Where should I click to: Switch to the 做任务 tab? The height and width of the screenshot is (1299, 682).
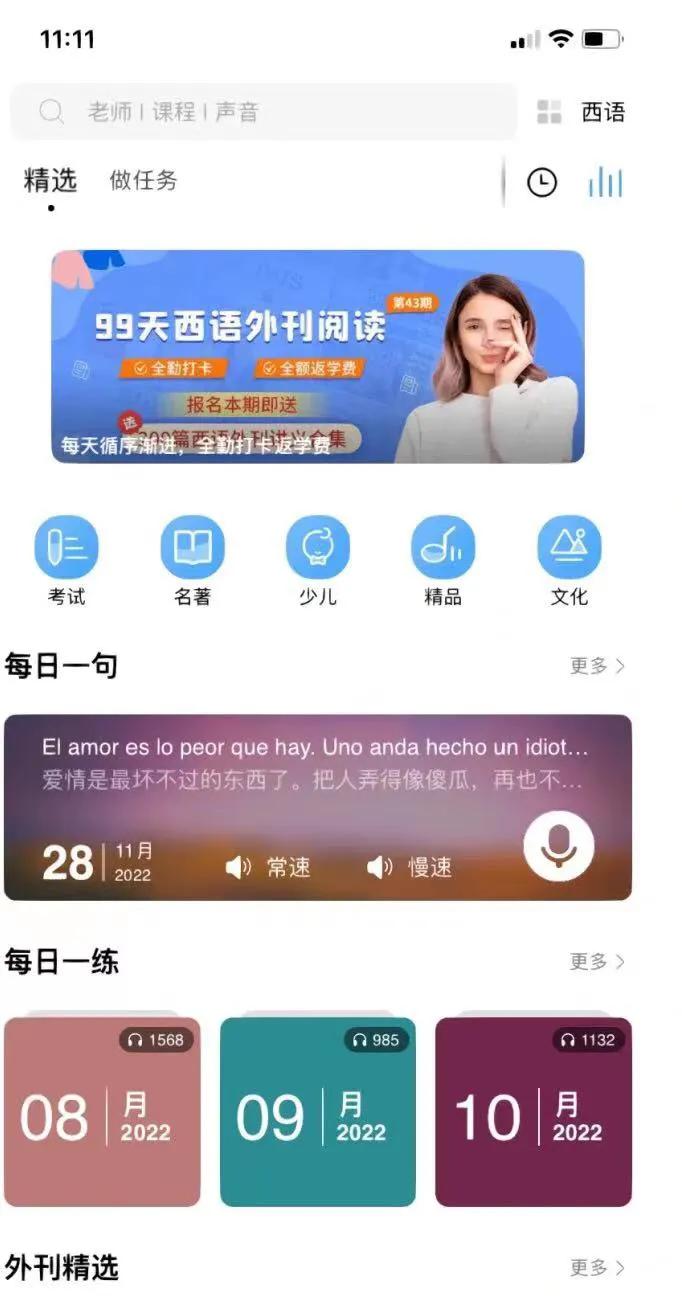[143, 181]
